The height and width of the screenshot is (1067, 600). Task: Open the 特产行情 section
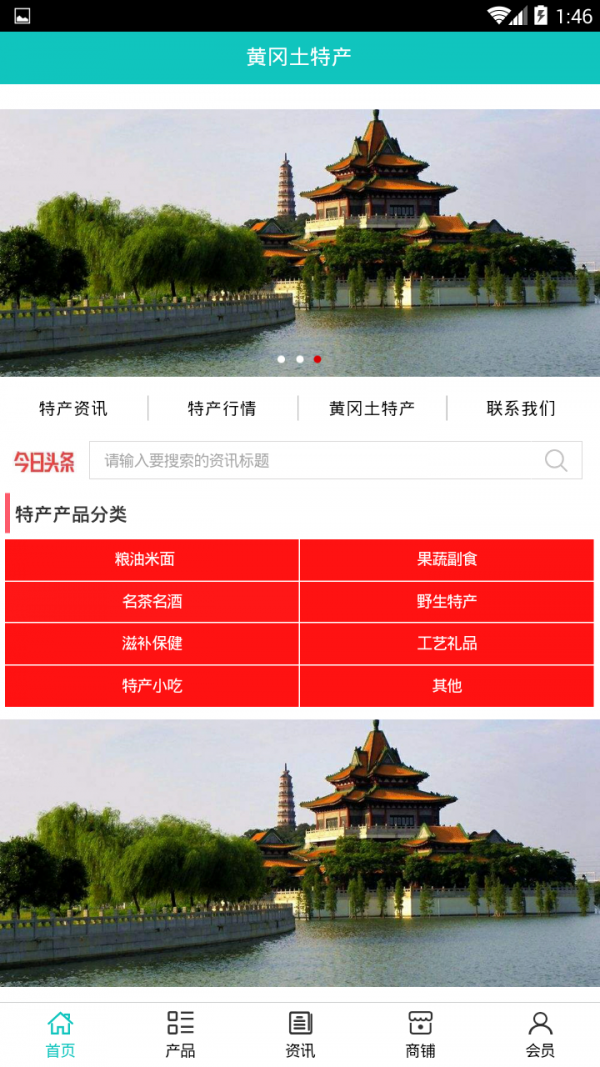222,408
